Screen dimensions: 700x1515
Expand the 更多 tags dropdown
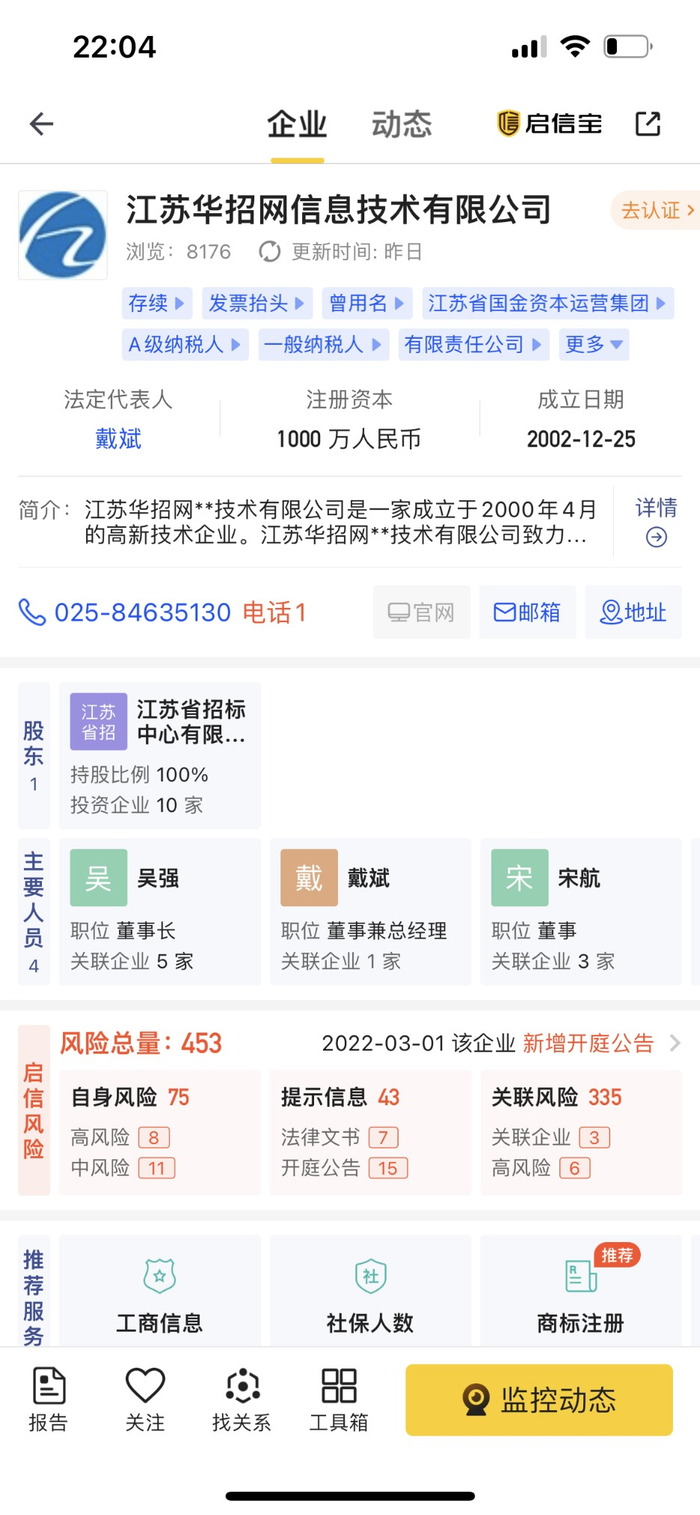pyautogui.click(x=593, y=344)
